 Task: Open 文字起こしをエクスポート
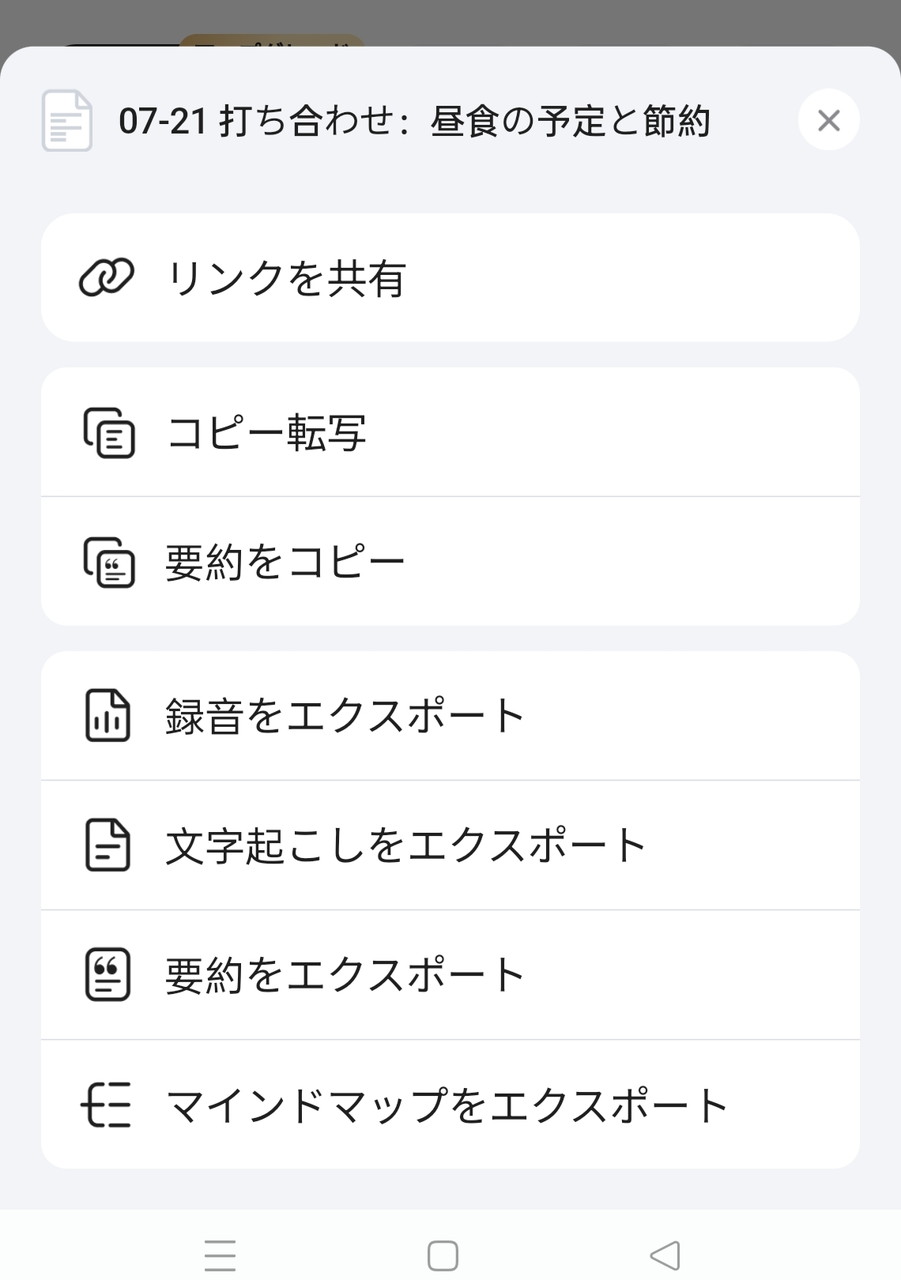[x=450, y=845]
